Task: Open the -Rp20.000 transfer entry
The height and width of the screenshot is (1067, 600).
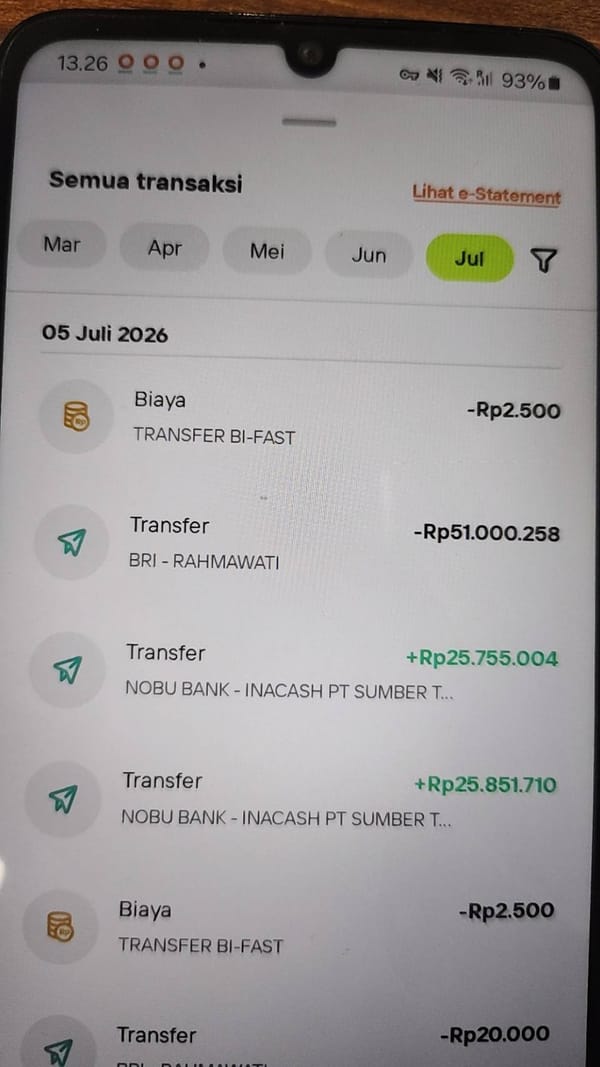Action: [x=286, y=1045]
